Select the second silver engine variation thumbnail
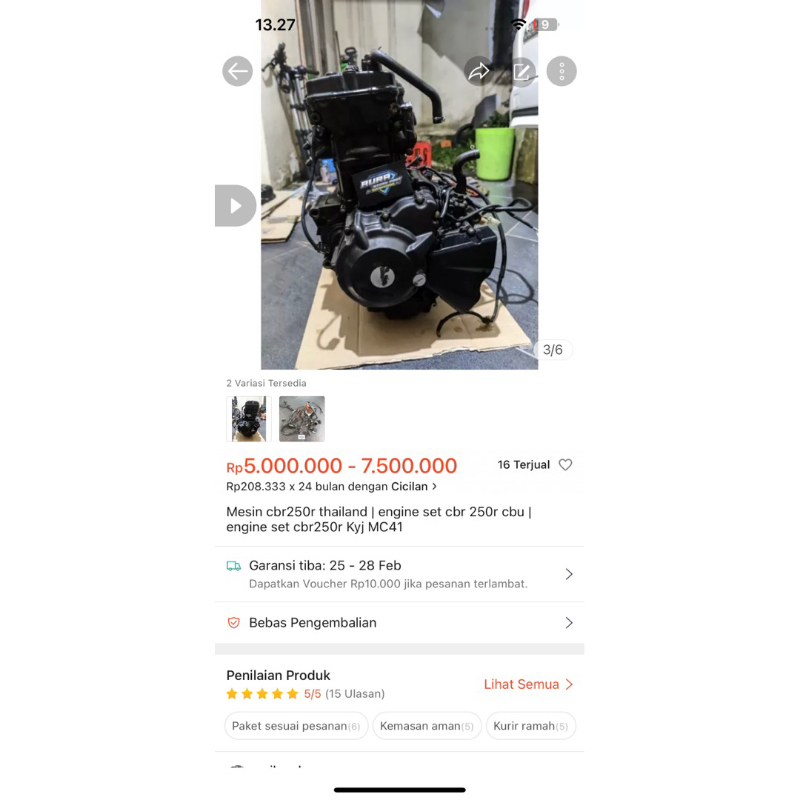This screenshot has height=800, width=800. coord(302,419)
